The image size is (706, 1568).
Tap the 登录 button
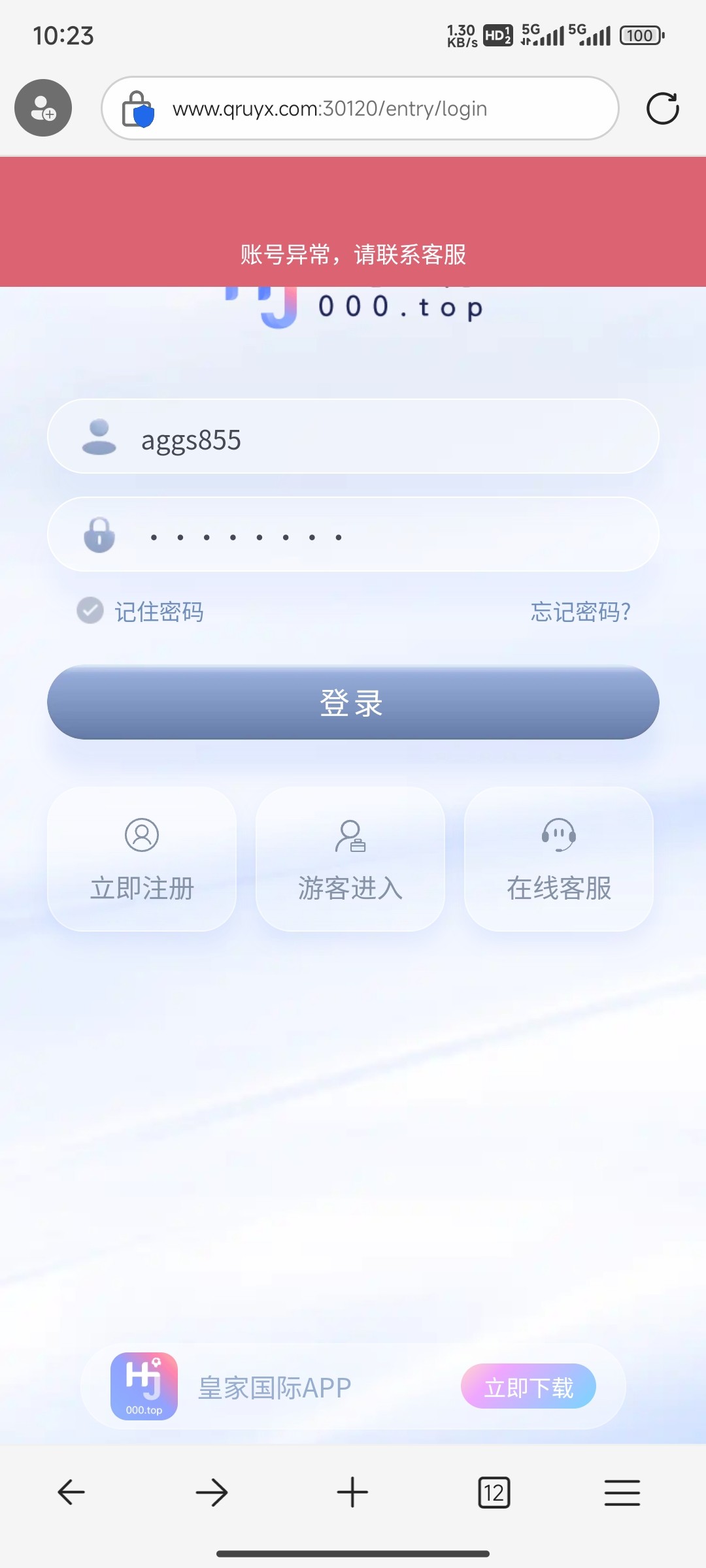point(353,703)
